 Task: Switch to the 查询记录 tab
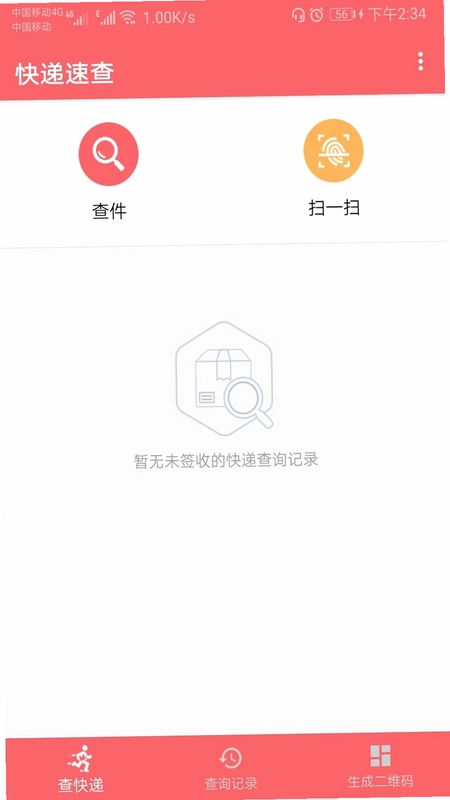(231, 769)
